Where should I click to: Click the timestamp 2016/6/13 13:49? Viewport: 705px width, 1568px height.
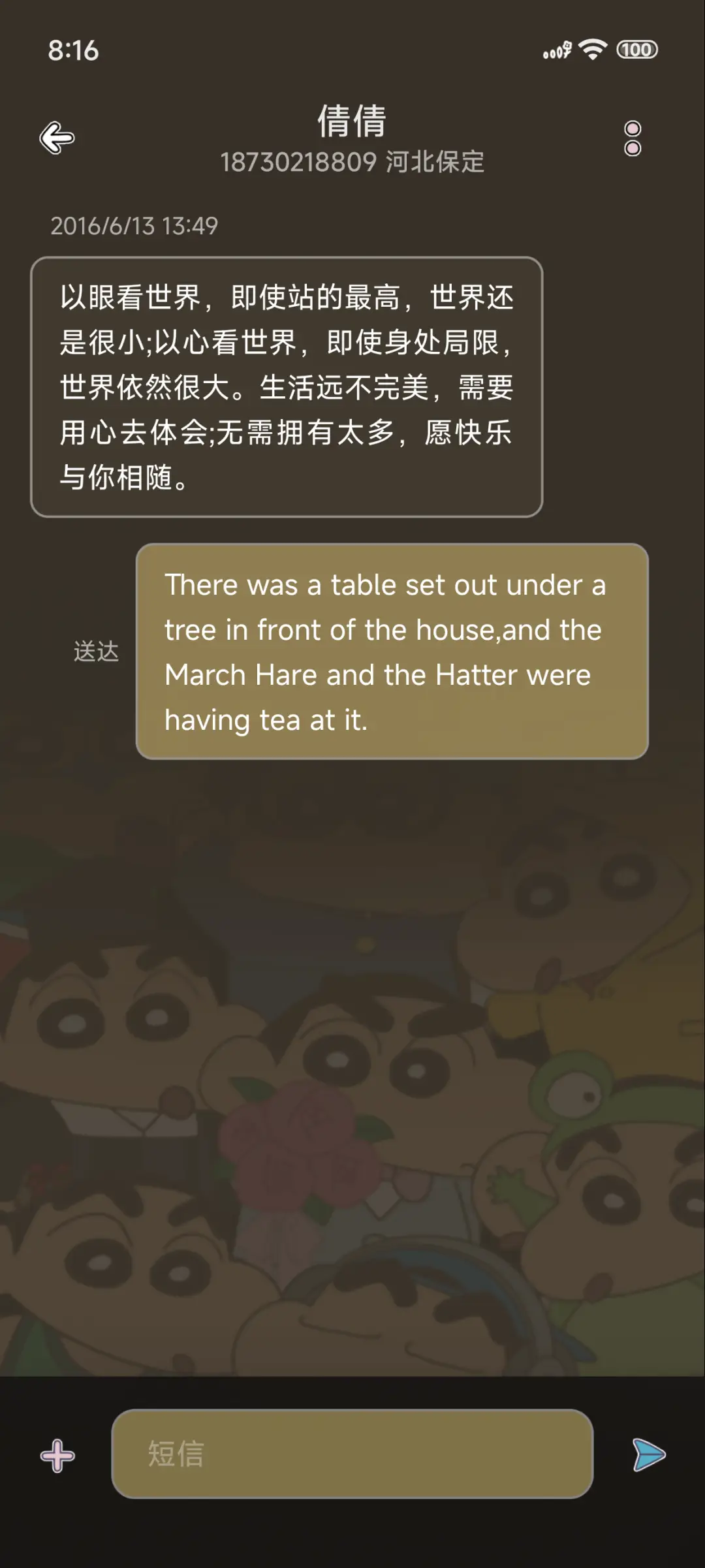[x=135, y=227]
